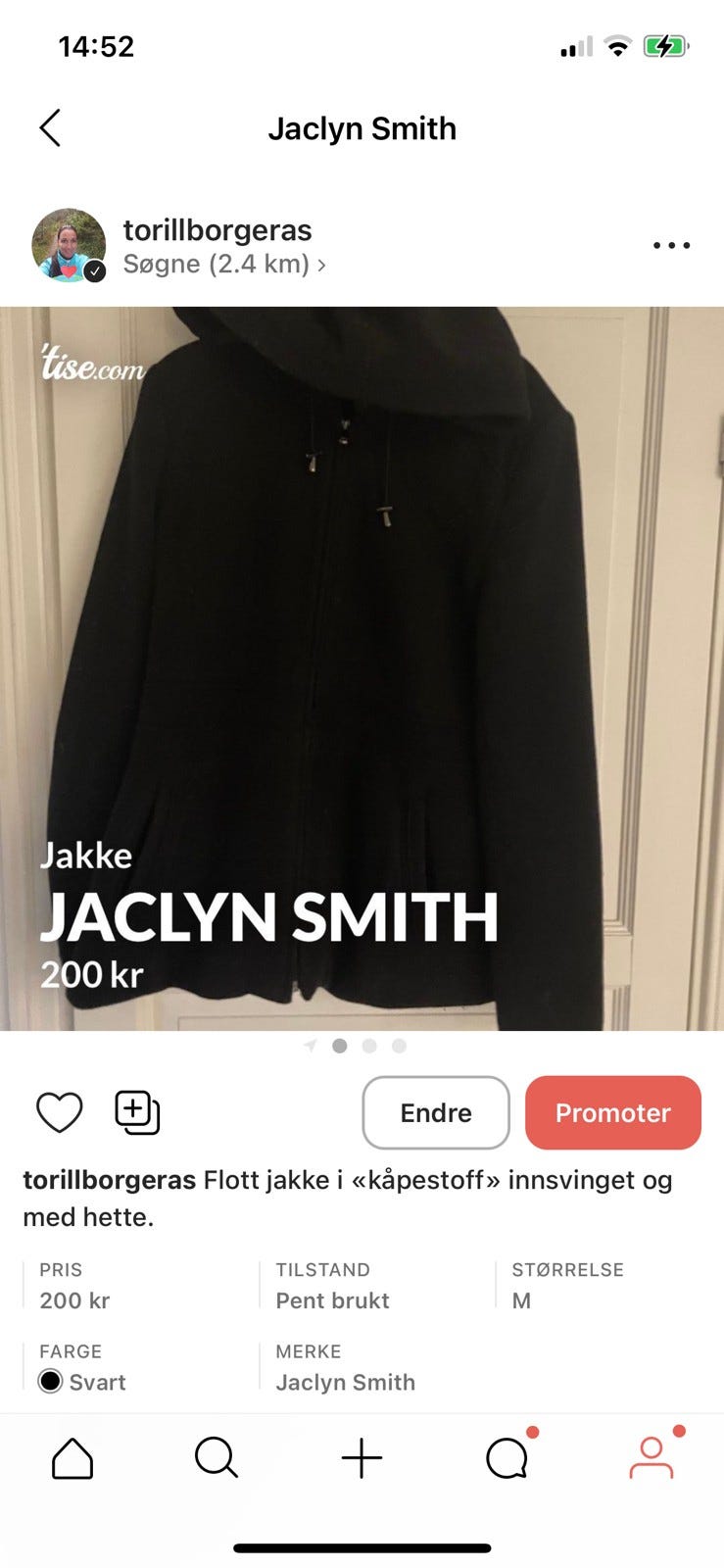Tap back chevron to leave listing
This screenshot has width=724, height=1568.
pos(50,127)
